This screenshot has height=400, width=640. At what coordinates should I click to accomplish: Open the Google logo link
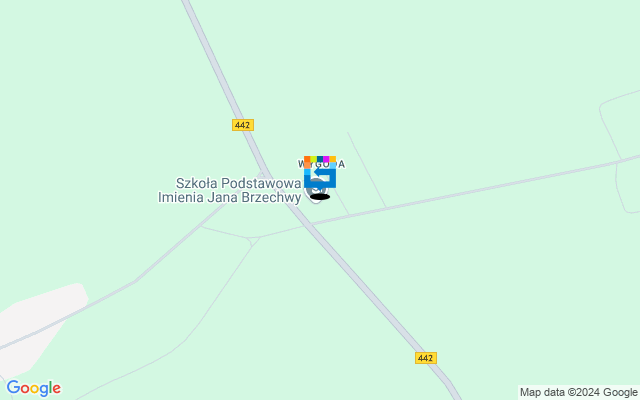pos(33,388)
